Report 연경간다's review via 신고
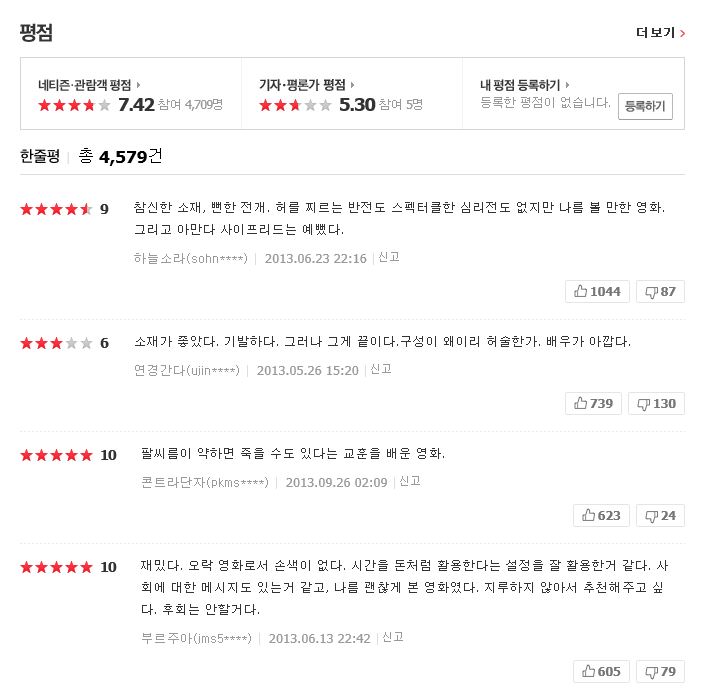The width and height of the screenshot is (706, 695). click(x=380, y=369)
